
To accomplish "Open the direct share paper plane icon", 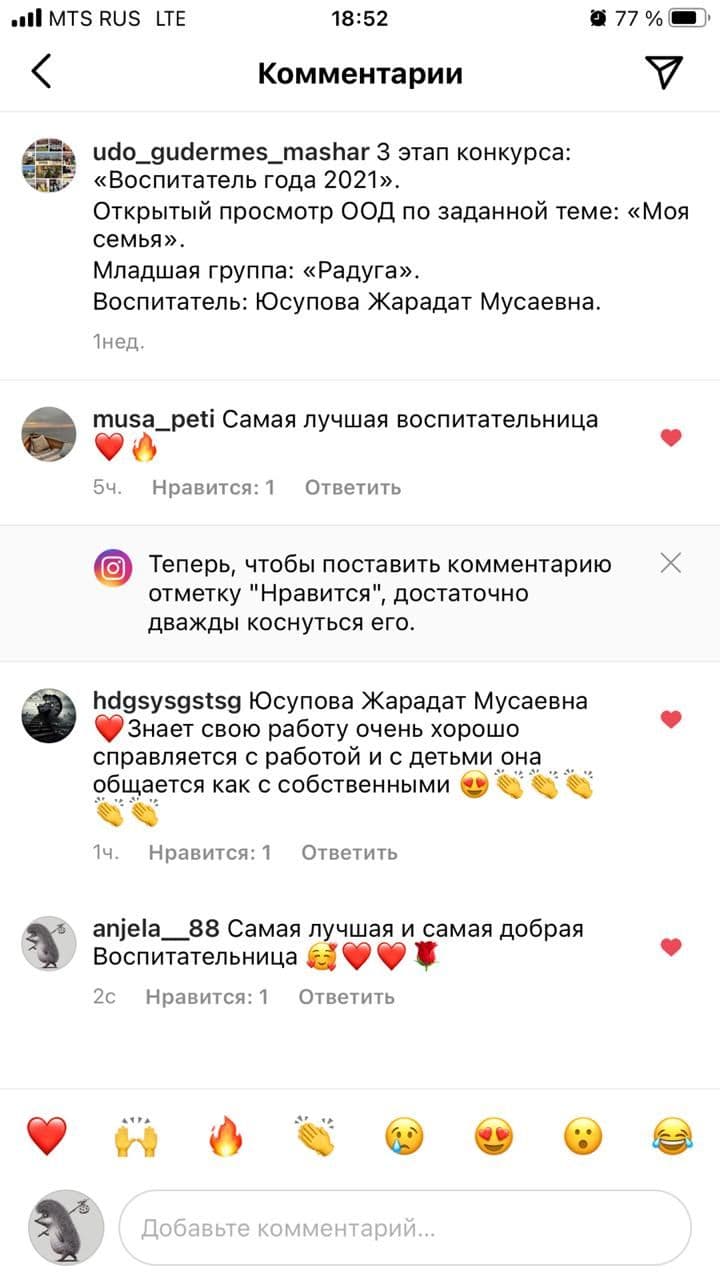I will [664, 72].
